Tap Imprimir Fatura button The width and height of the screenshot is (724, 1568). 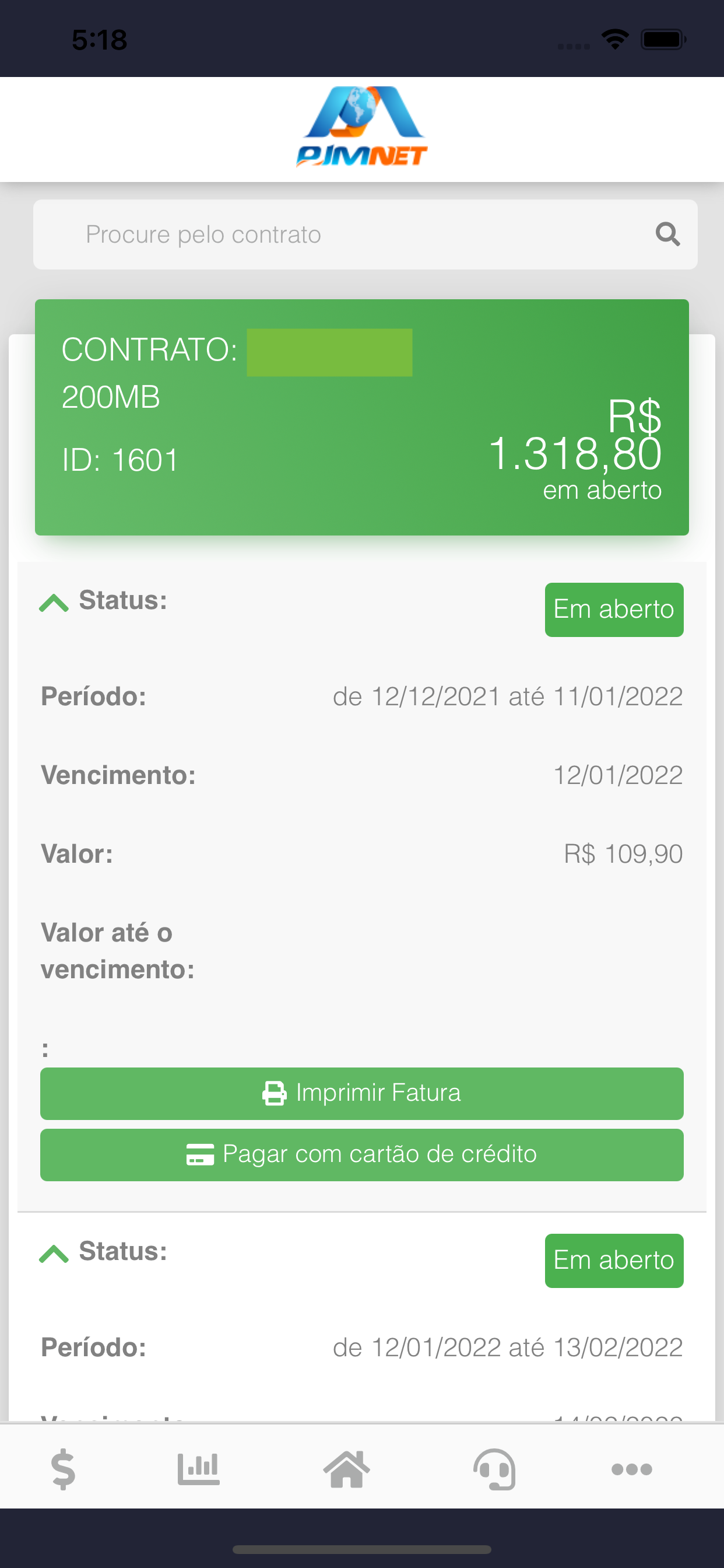click(362, 1093)
